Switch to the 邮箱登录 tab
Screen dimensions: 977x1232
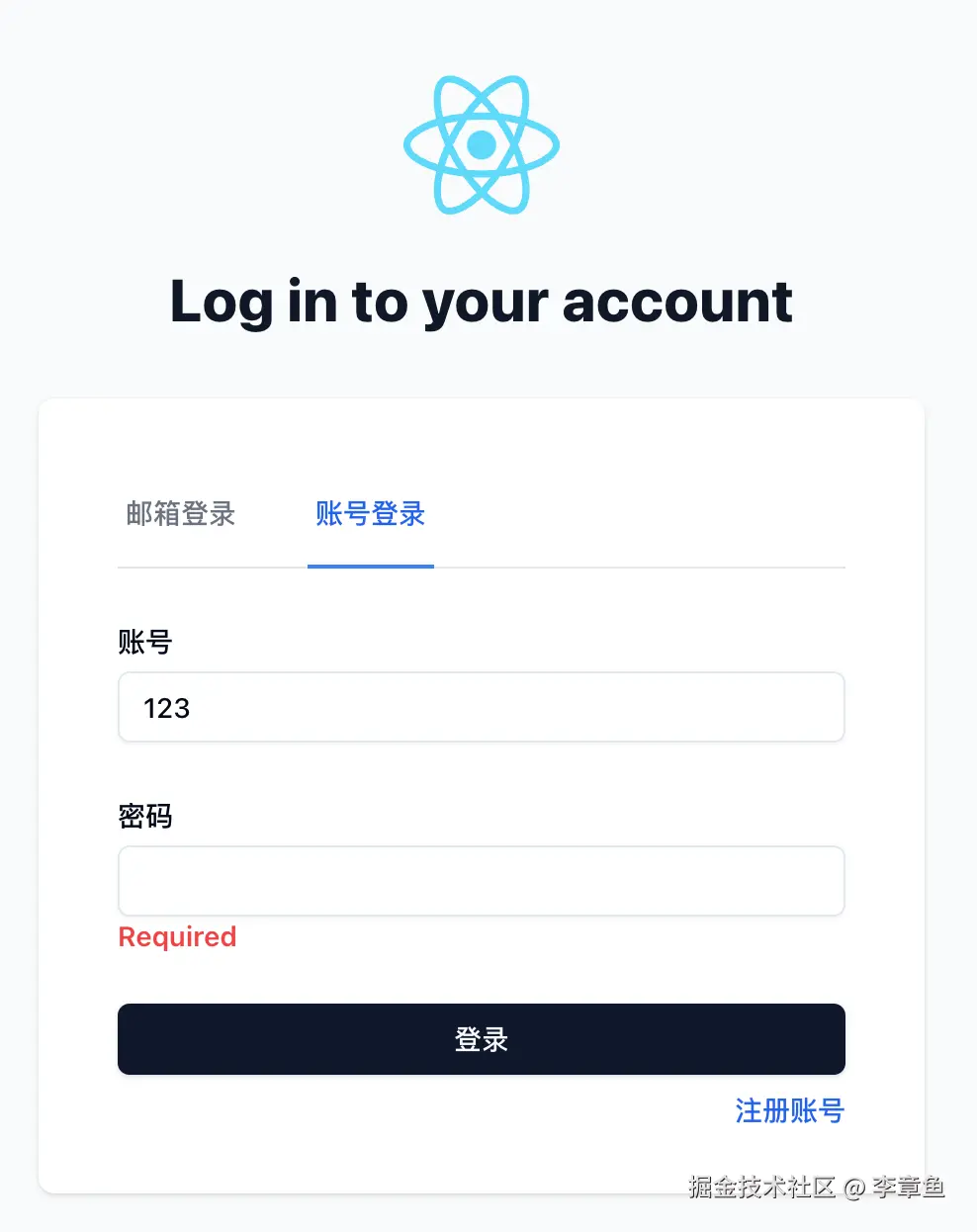[180, 514]
